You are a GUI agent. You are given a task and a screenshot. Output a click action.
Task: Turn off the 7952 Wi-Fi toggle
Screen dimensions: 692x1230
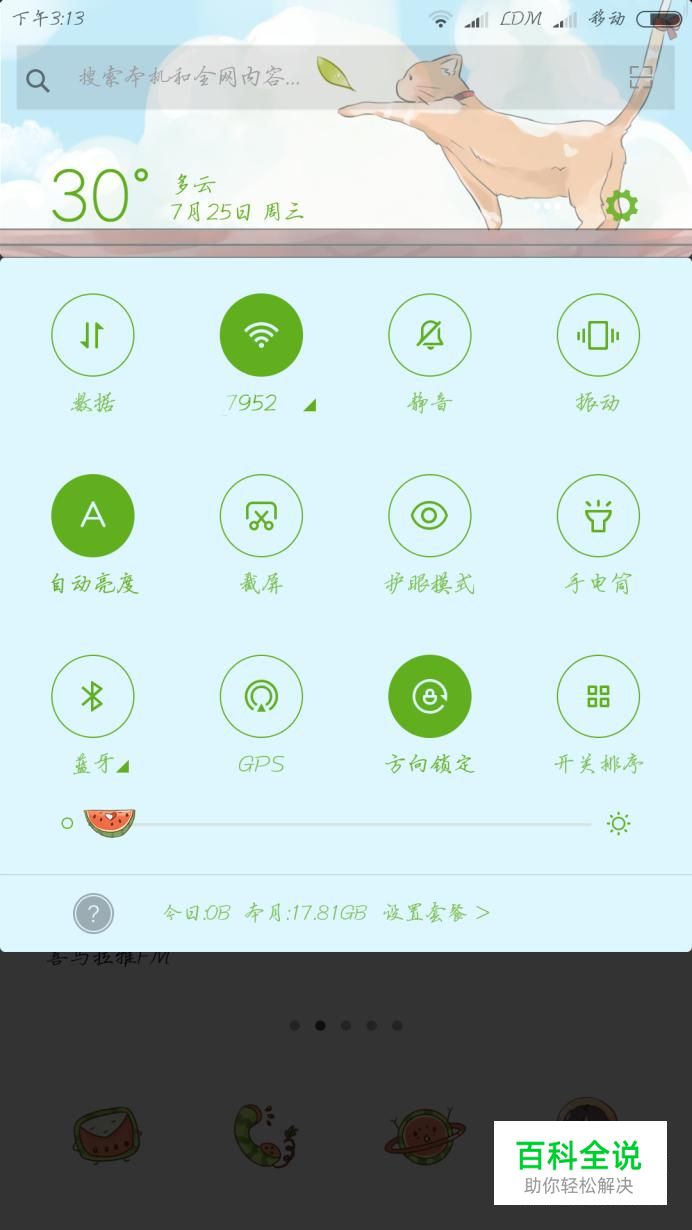tap(261, 335)
